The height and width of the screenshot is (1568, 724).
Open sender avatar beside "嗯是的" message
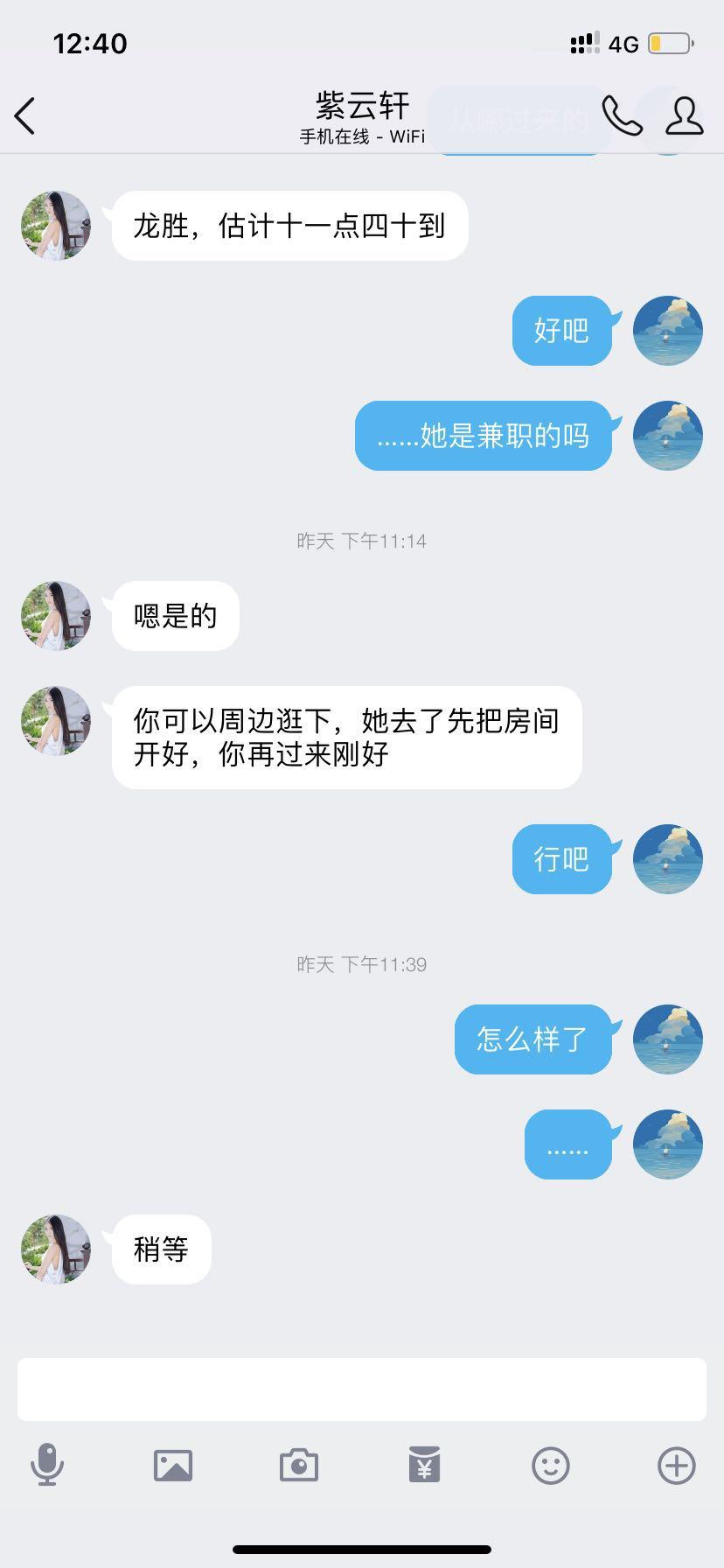click(56, 616)
